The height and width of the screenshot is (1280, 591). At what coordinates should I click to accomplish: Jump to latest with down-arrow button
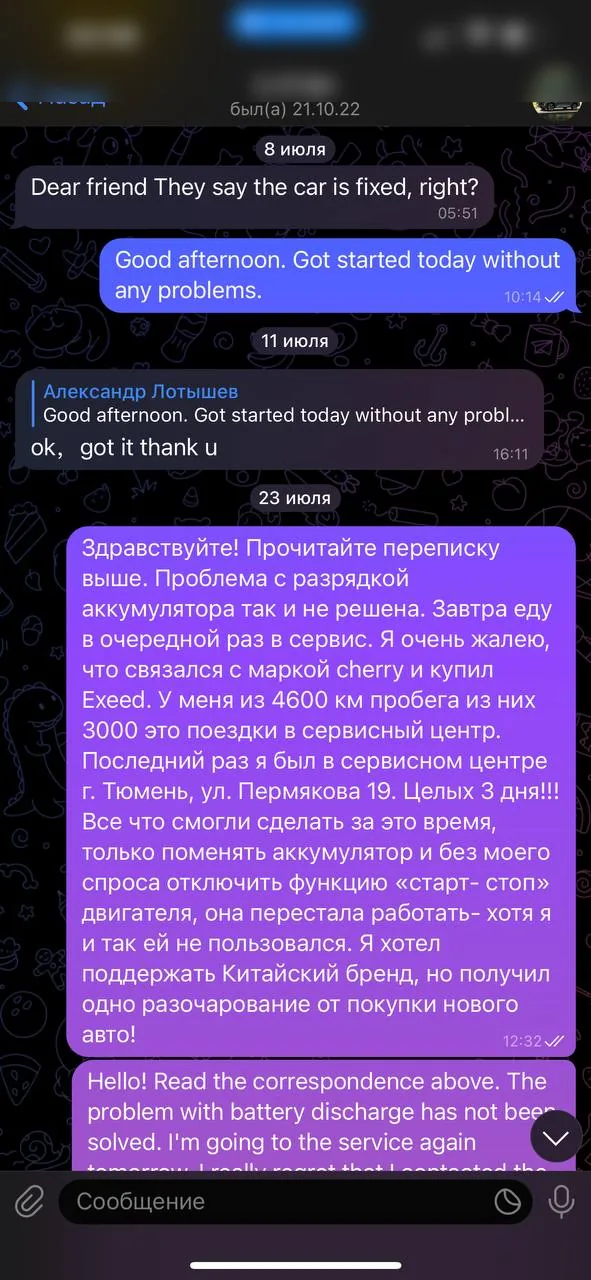pyautogui.click(x=555, y=1136)
